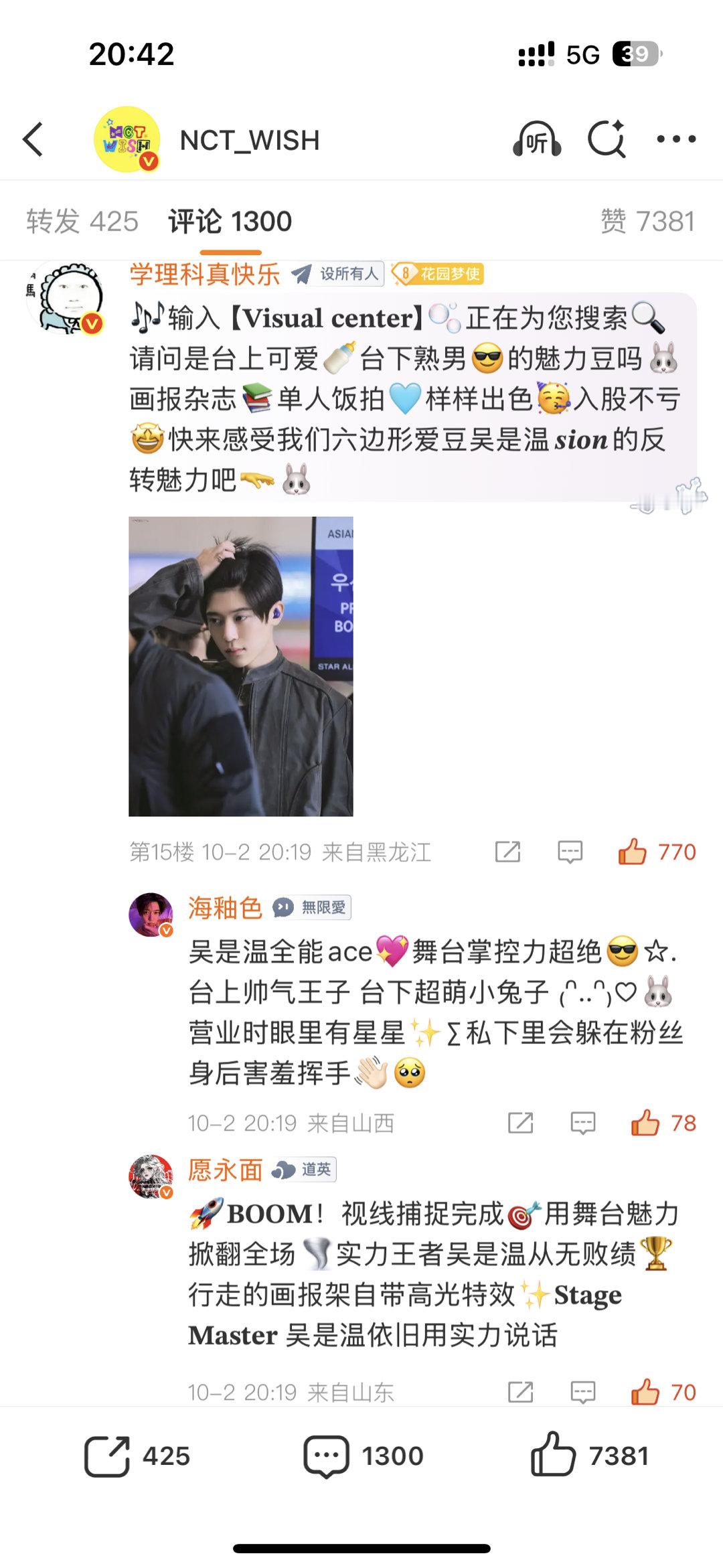The width and height of the screenshot is (723, 1568).
Task: View the photo in 学理科真快乐's comment
Action: click(241, 666)
